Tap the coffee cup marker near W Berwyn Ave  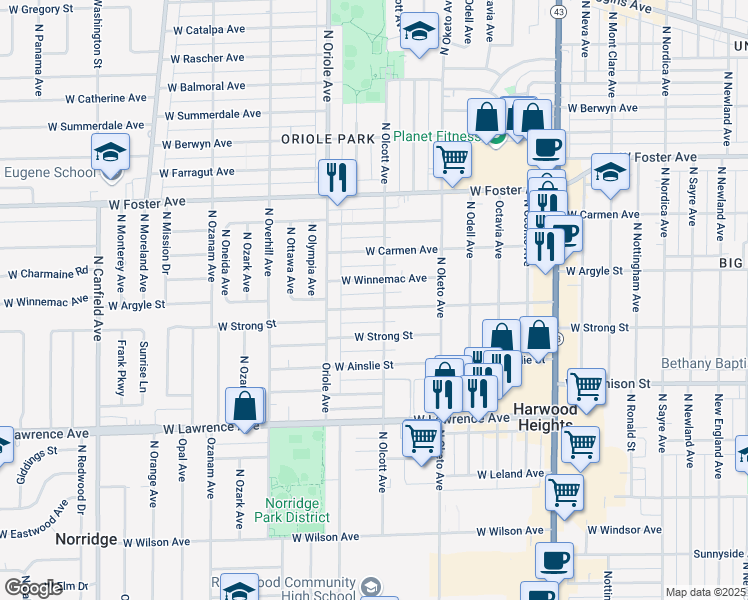pyautogui.click(x=546, y=148)
